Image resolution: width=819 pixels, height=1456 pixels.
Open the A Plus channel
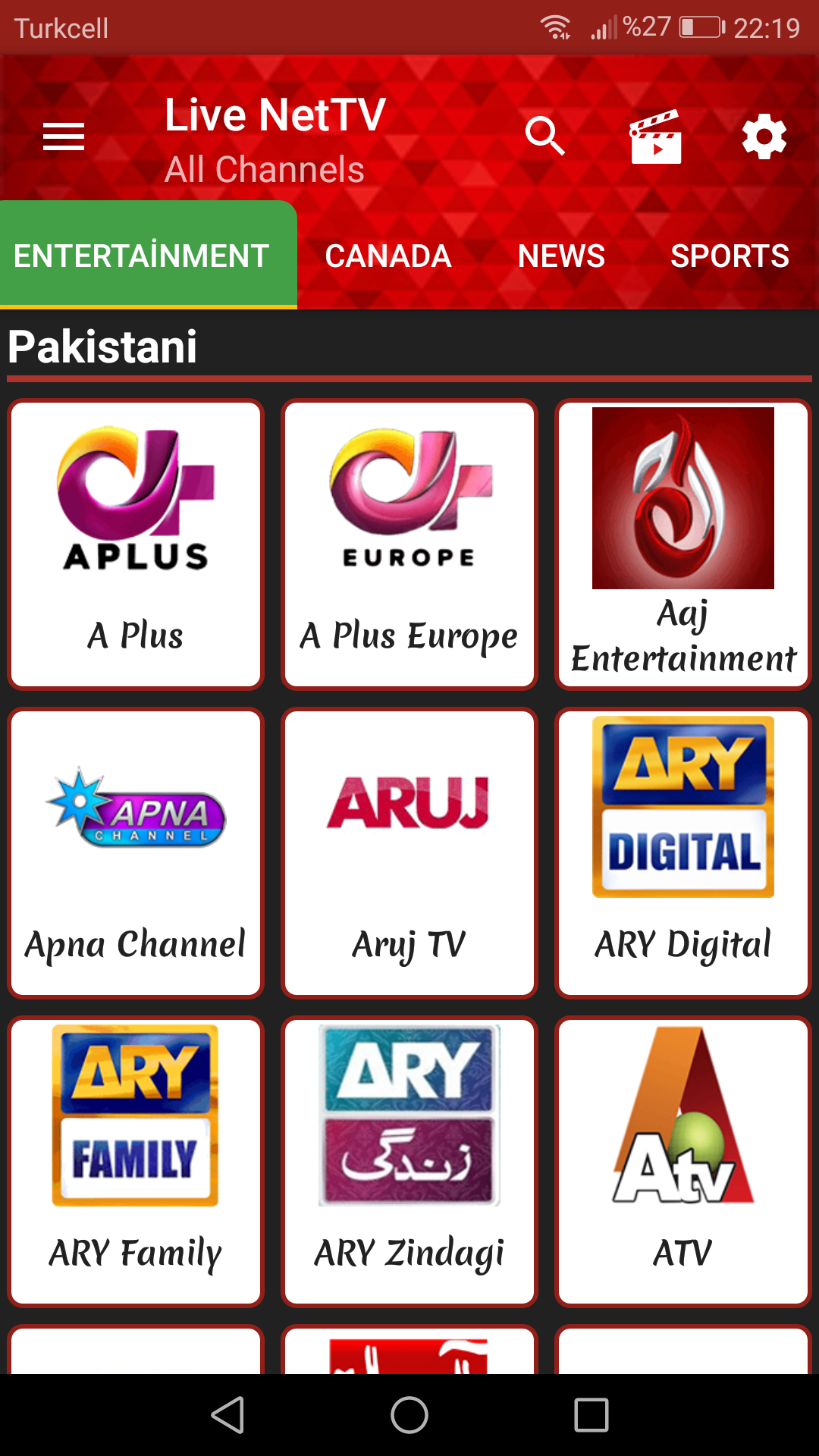point(136,544)
